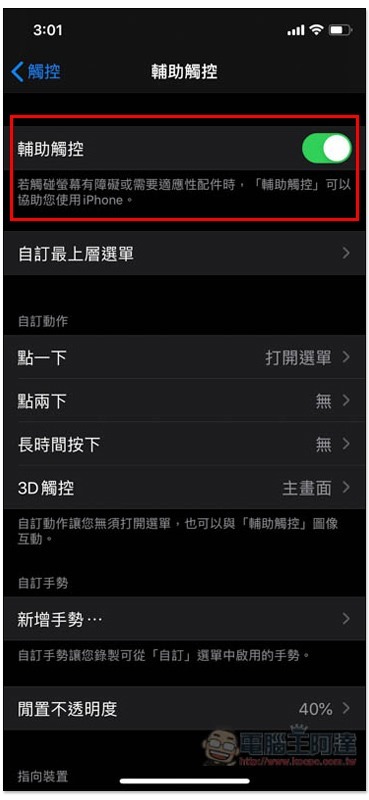Turn off the 輔助觸控 switch
The width and height of the screenshot is (369, 800).
327,148
